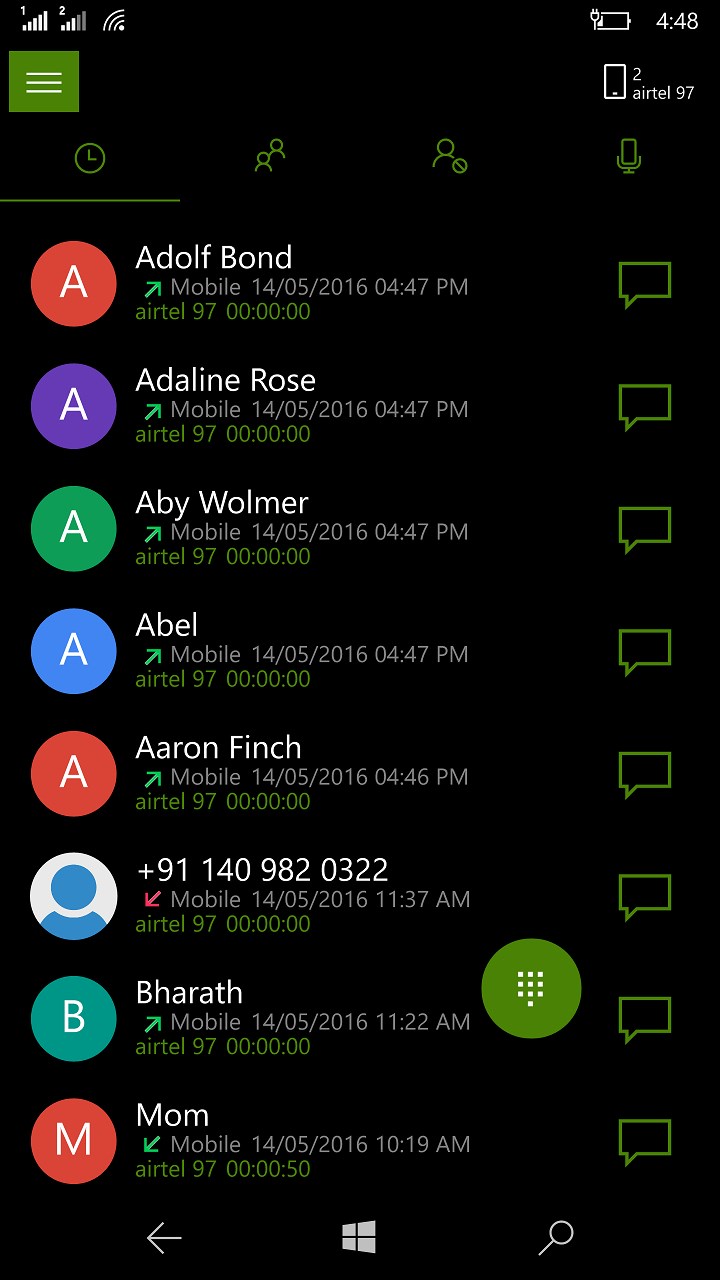Text Aaron Finch via message icon
Viewport: 720px width, 1280px height.
pyautogui.click(x=644, y=774)
